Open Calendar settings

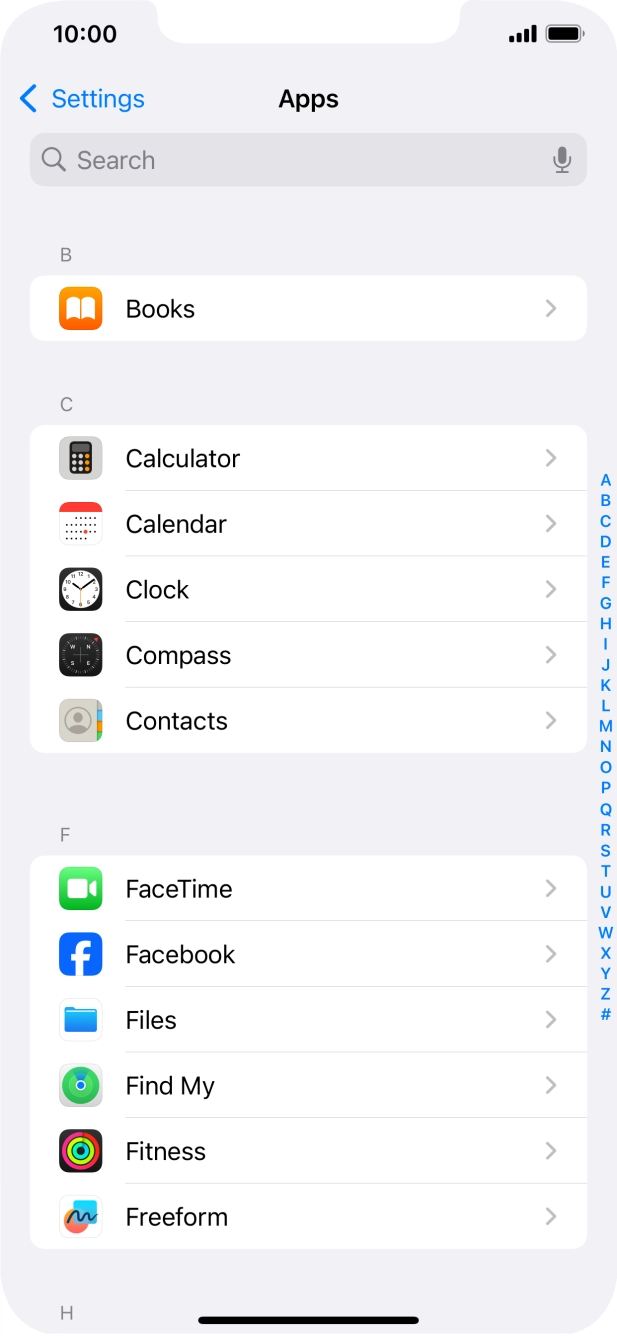(308, 524)
